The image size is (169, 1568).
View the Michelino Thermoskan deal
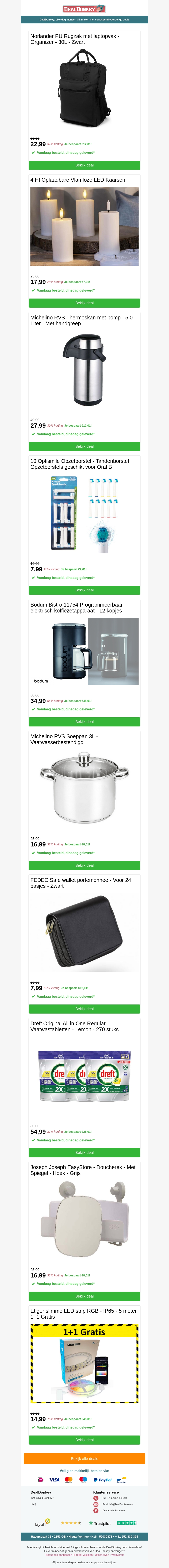[84, 446]
